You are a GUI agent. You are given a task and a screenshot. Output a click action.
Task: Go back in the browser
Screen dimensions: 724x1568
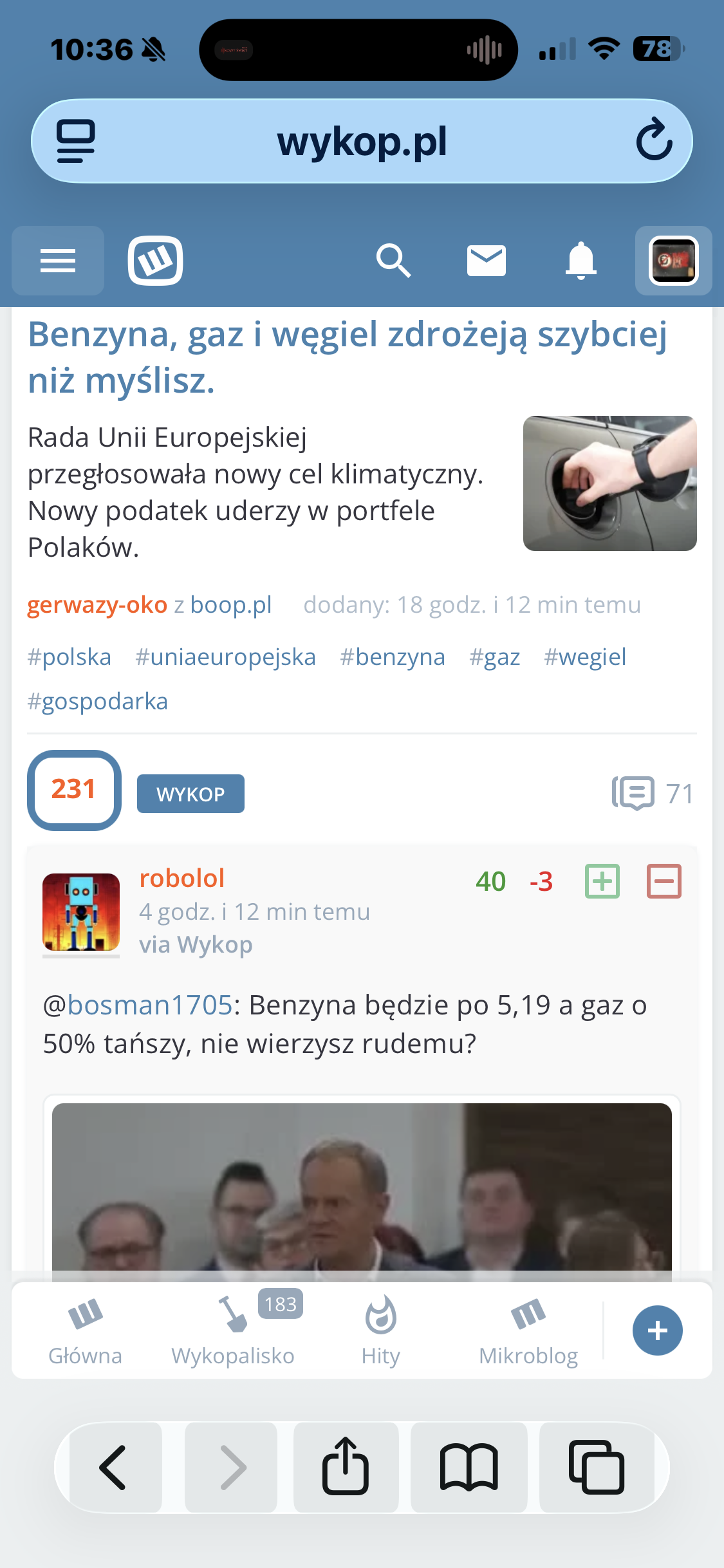tap(113, 1468)
